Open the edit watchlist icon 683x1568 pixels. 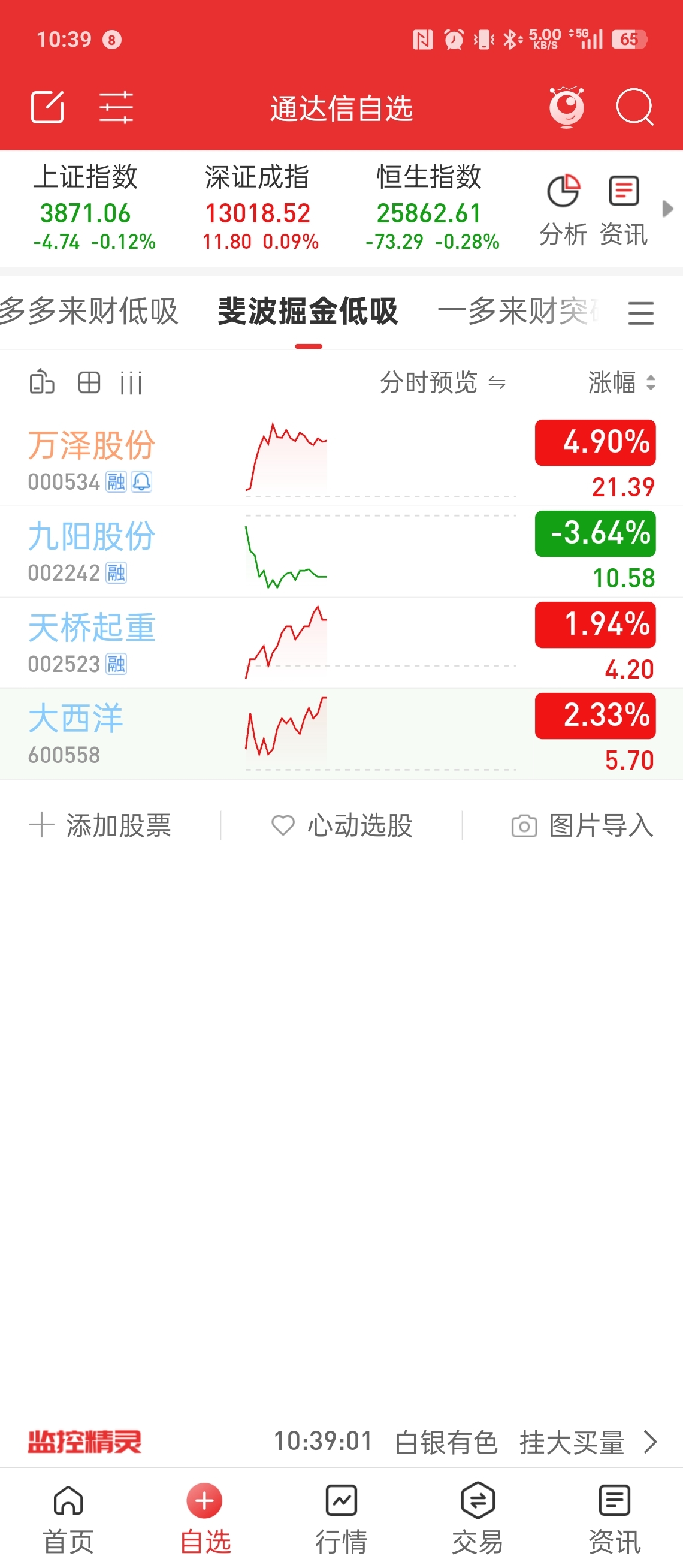coord(47,108)
